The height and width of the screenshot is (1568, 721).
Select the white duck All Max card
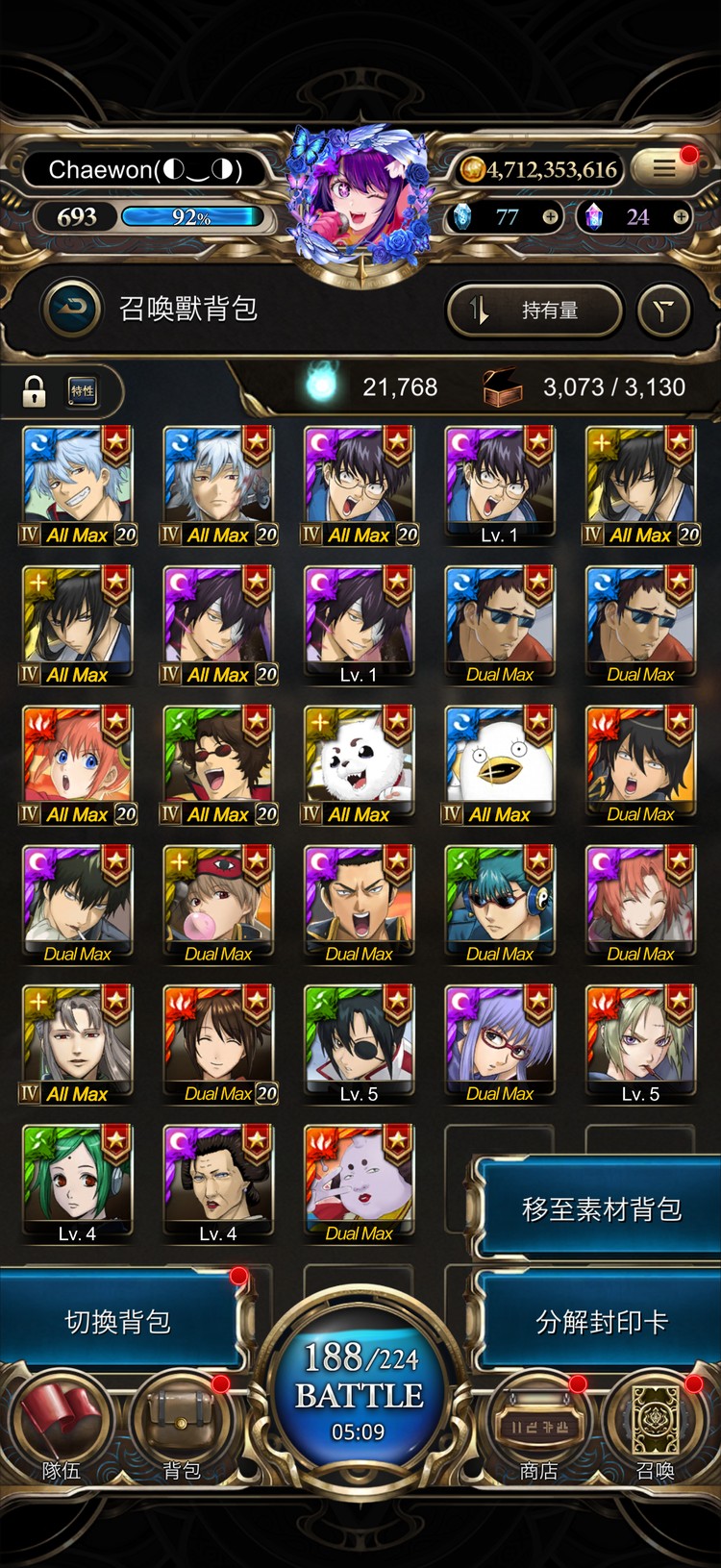(499, 764)
